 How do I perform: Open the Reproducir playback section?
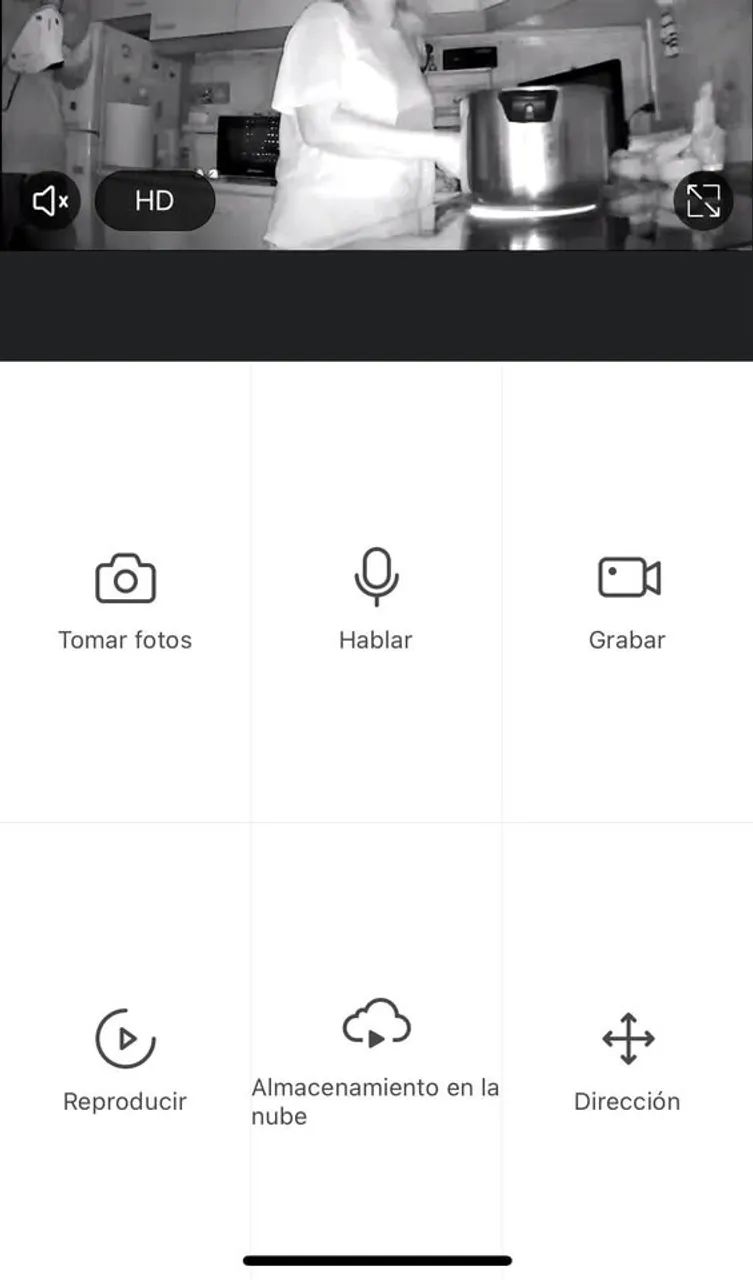(x=125, y=1060)
